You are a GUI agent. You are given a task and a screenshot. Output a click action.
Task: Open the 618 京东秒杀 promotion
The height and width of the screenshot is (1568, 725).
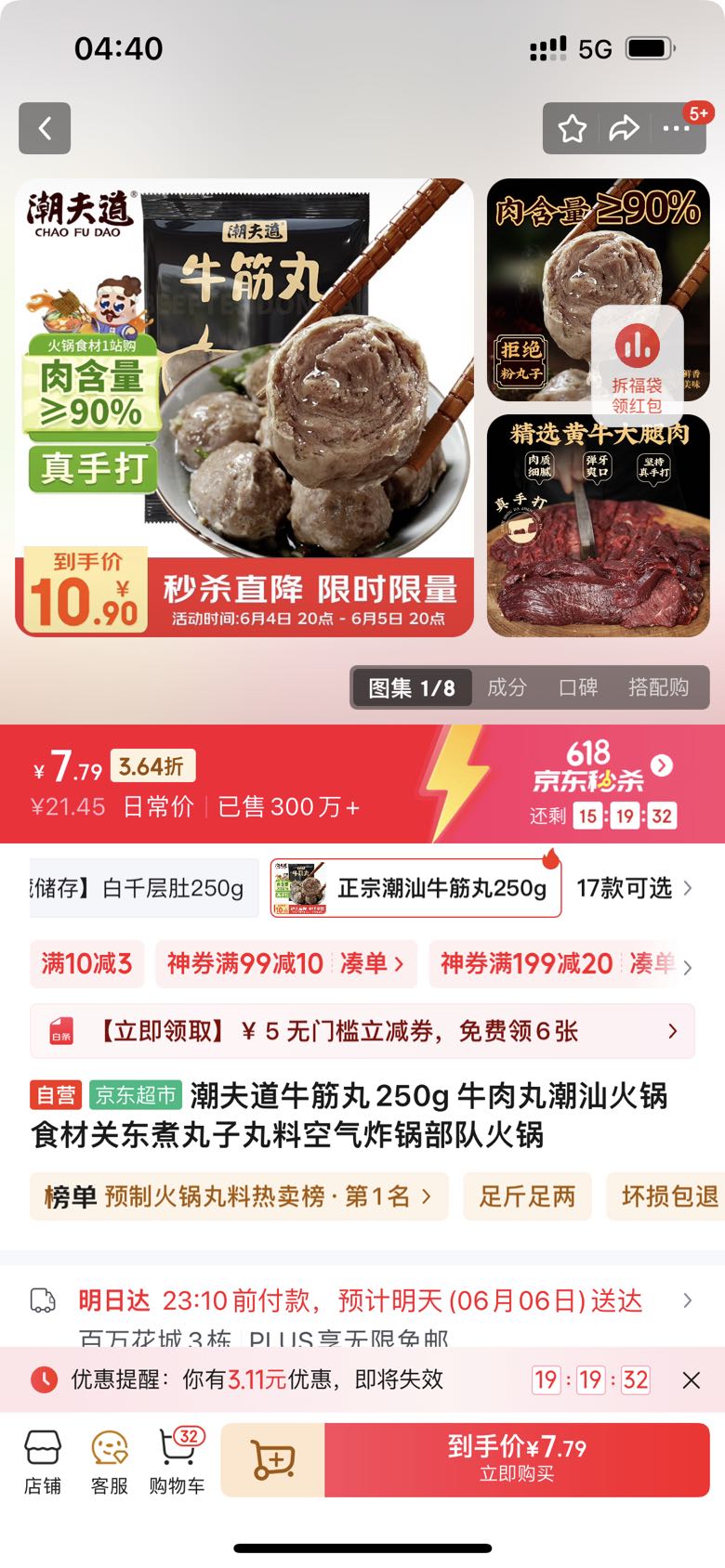(604, 766)
